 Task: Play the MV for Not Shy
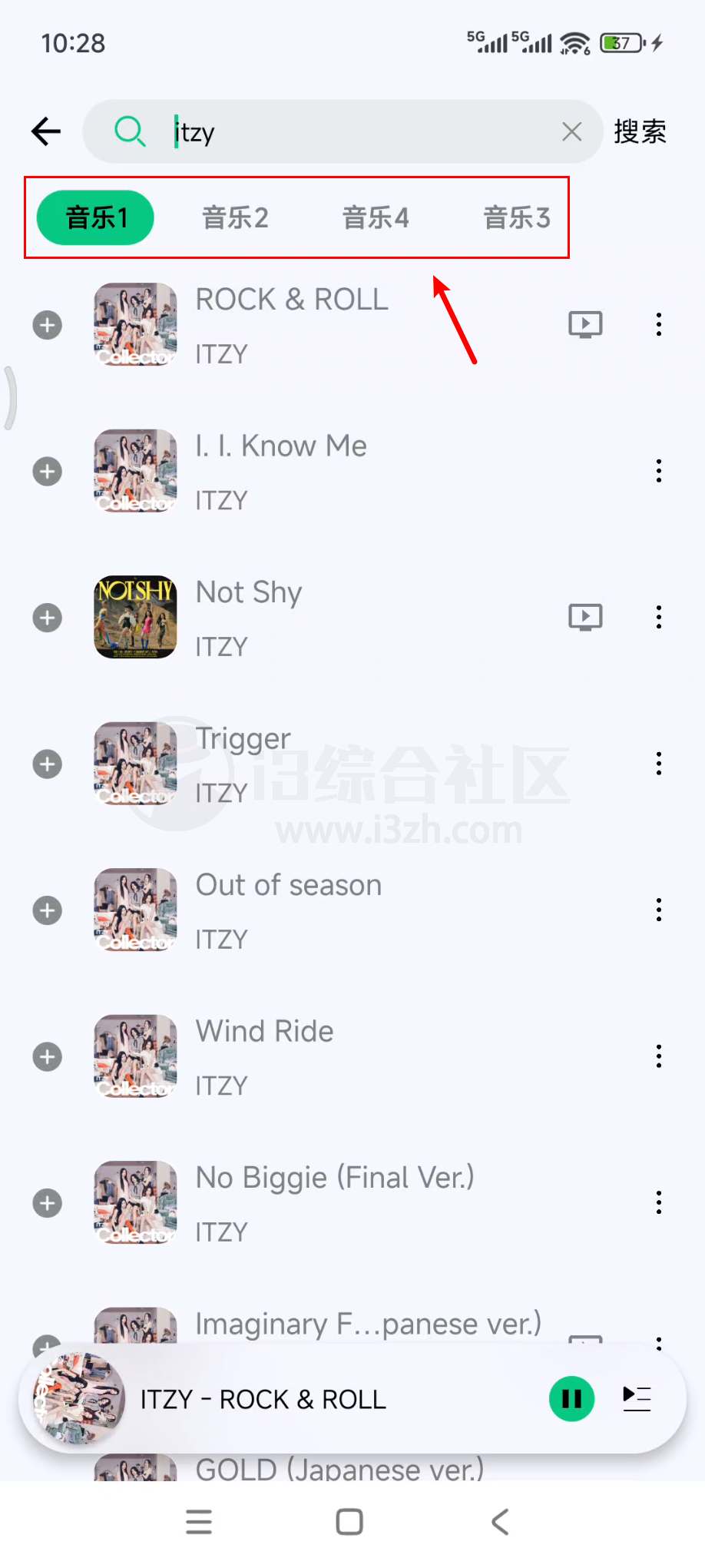click(585, 616)
